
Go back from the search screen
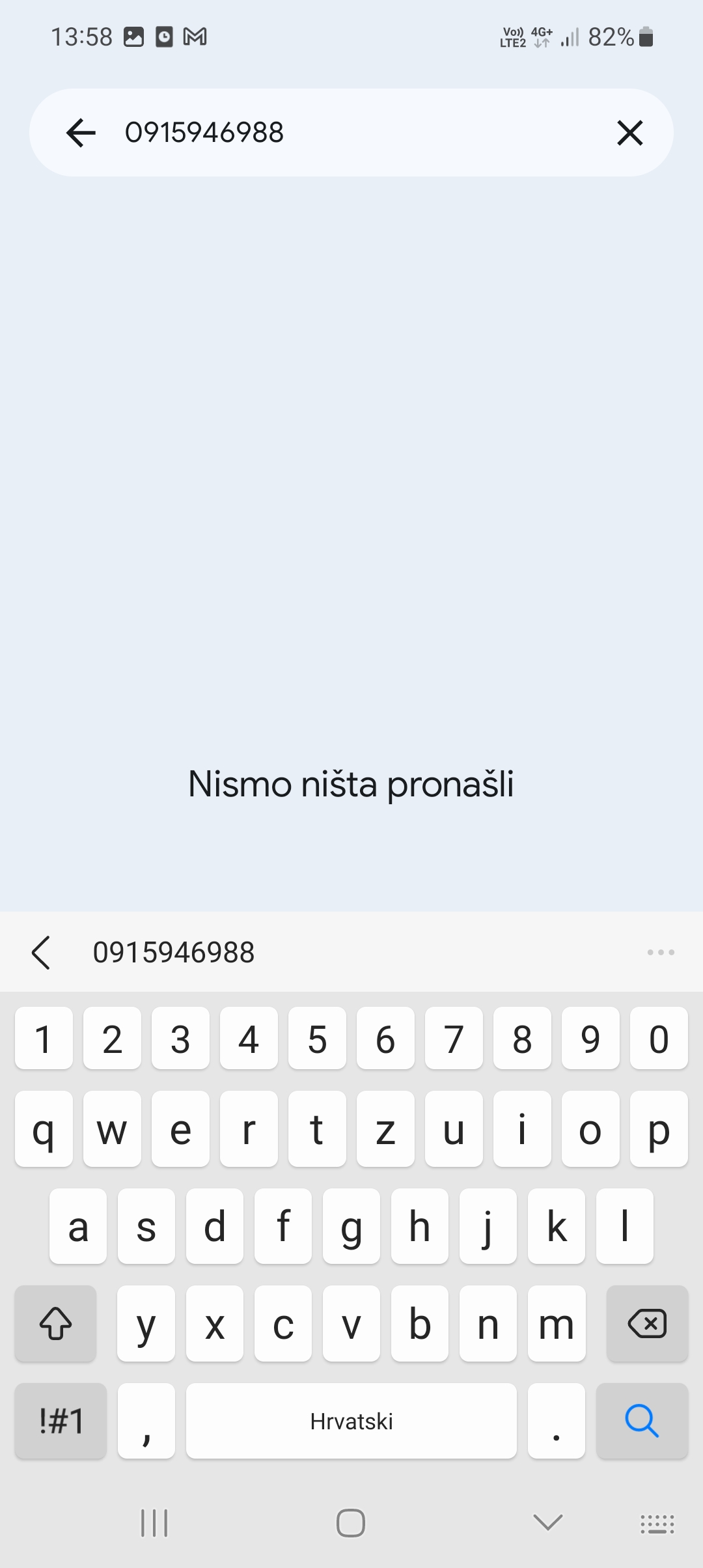(81, 133)
